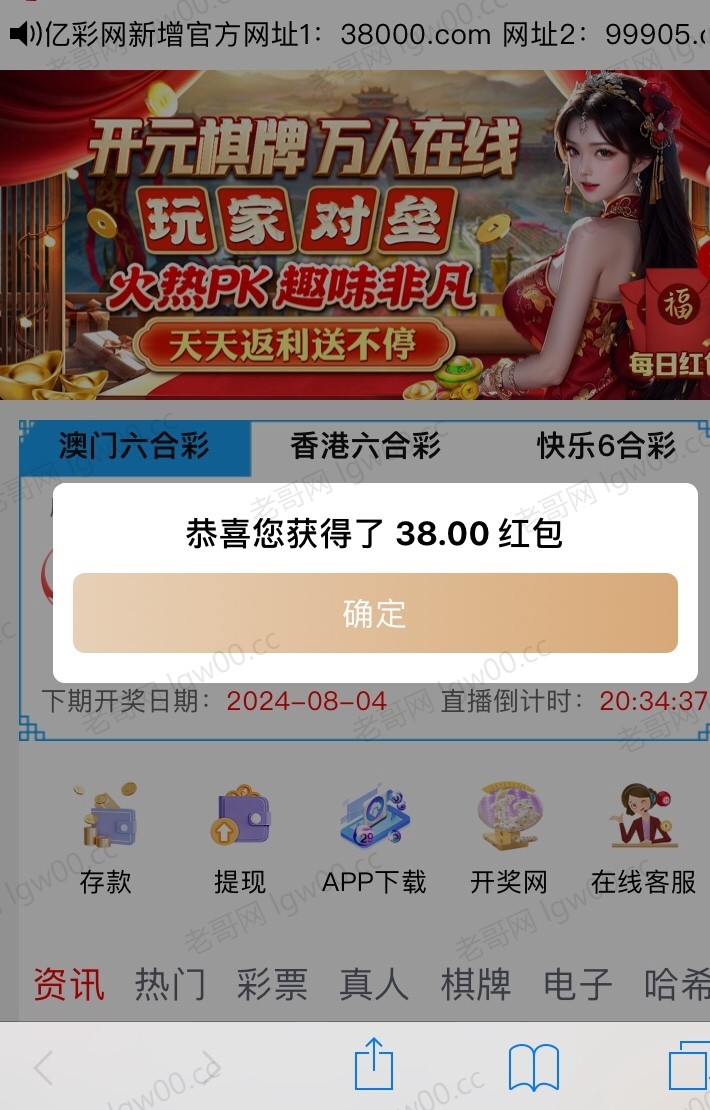The width and height of the screenshot is (710, 1110).
Task: Confirm the red packet dialog with 确定
Action: (x=375, y=613)
